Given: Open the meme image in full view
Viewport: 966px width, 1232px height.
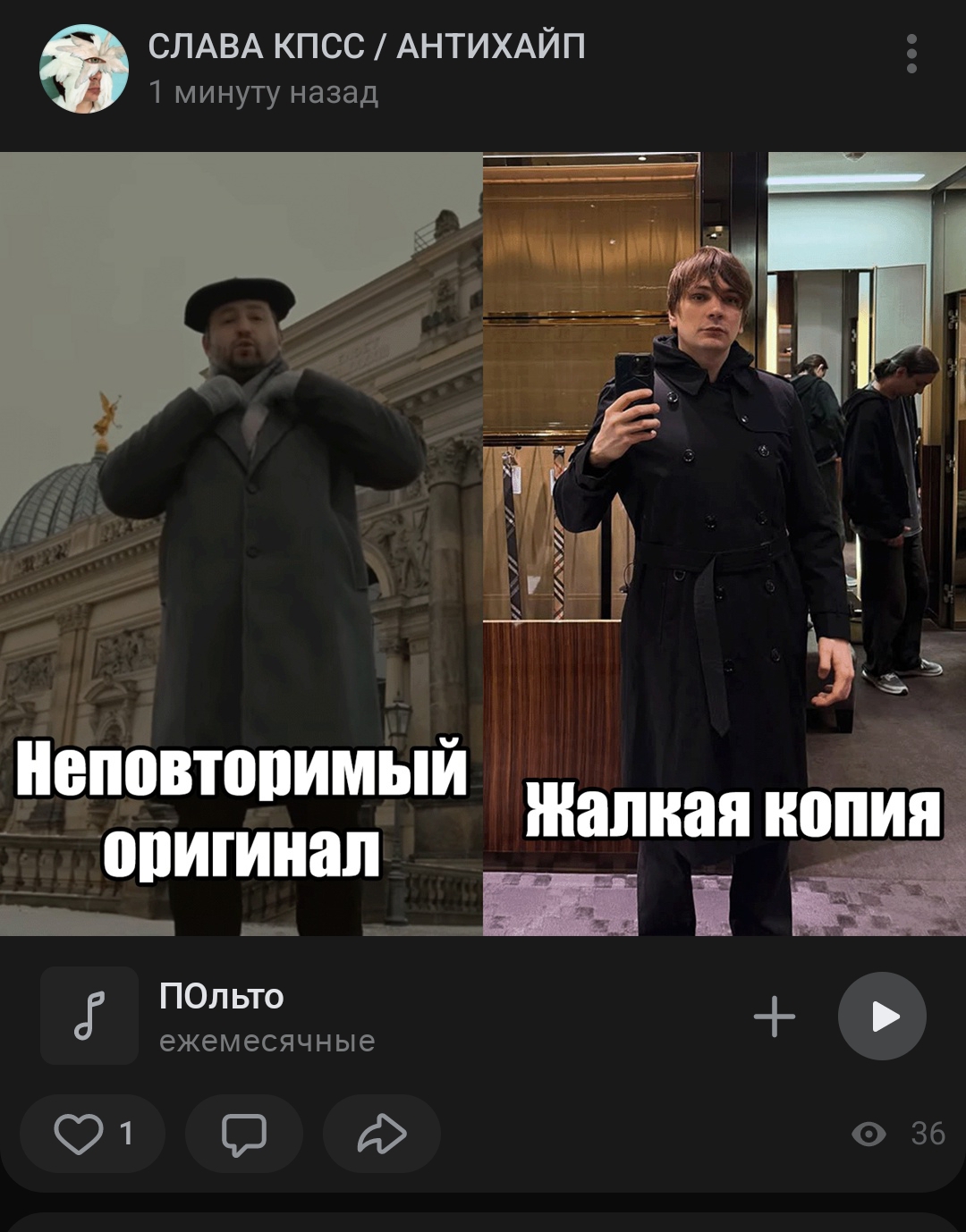Looking at the screenshot, I should pos(483,544).
